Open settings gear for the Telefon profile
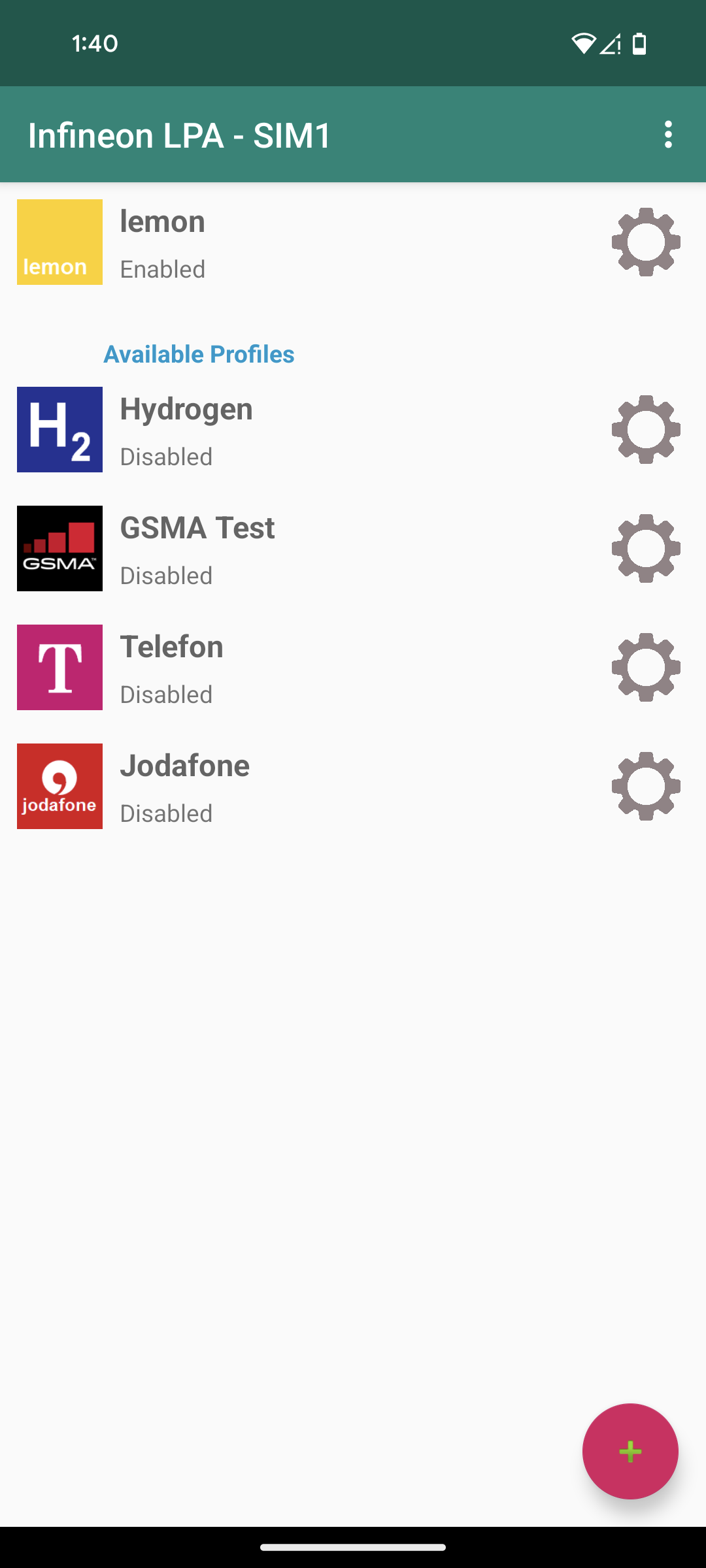The image size is (706, 1568). [x=646, y=667]
